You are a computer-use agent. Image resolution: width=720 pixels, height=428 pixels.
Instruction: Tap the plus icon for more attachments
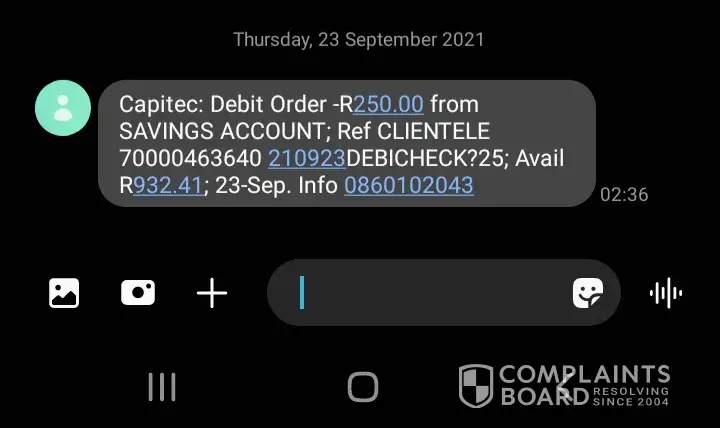(x=212, y=293)
